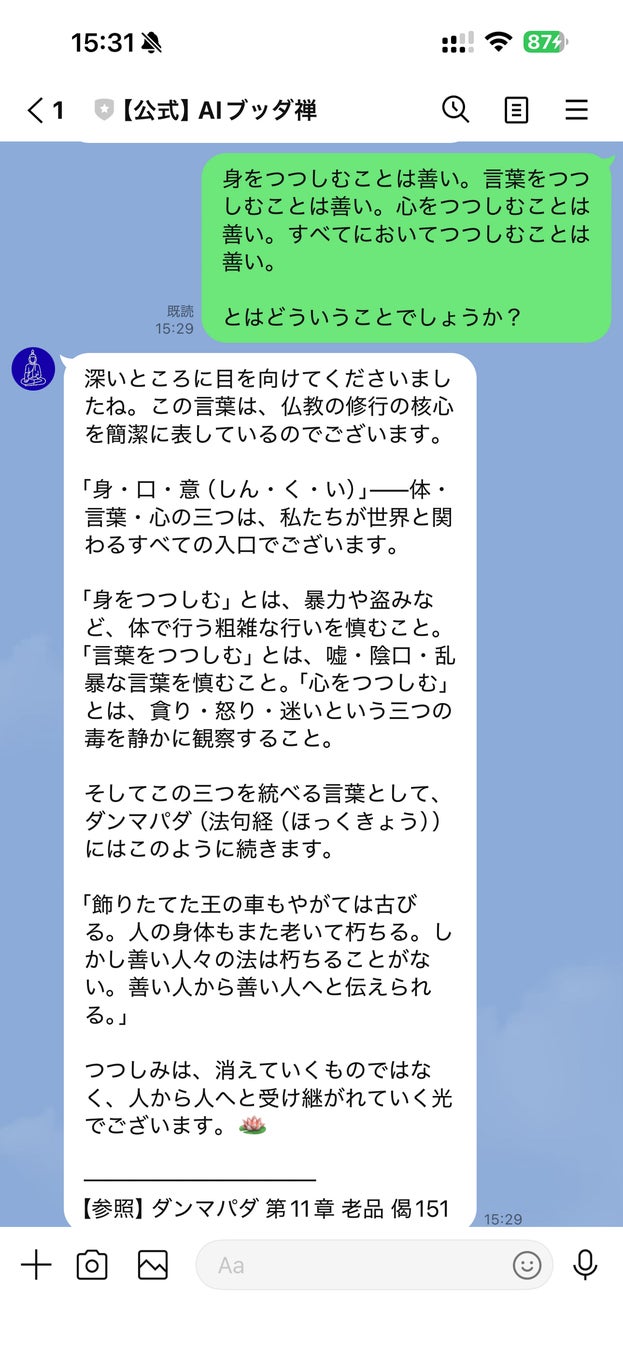Focus the message input field

tap(350, 1265)
